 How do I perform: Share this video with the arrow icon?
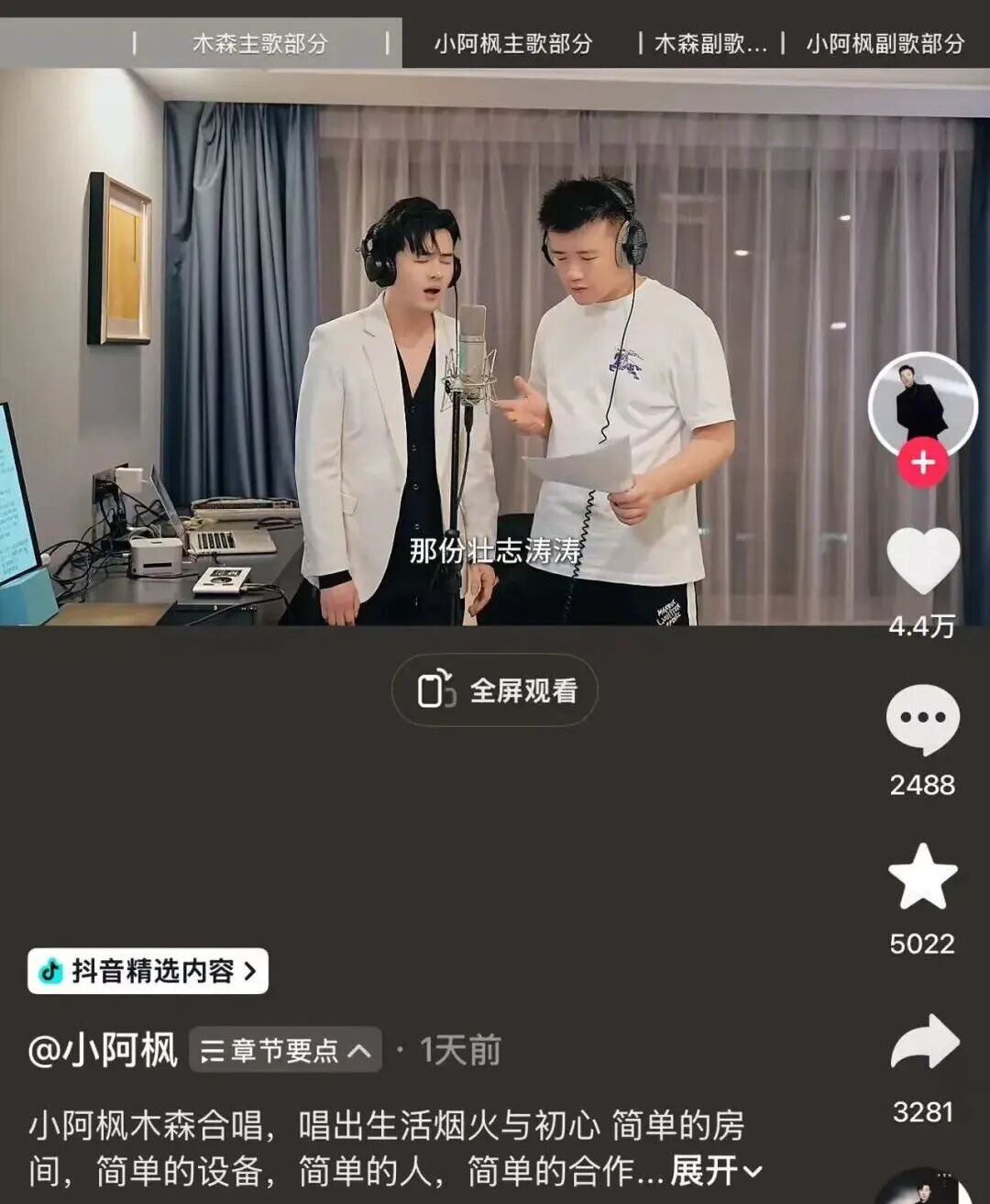click(x=924, y=1043)
